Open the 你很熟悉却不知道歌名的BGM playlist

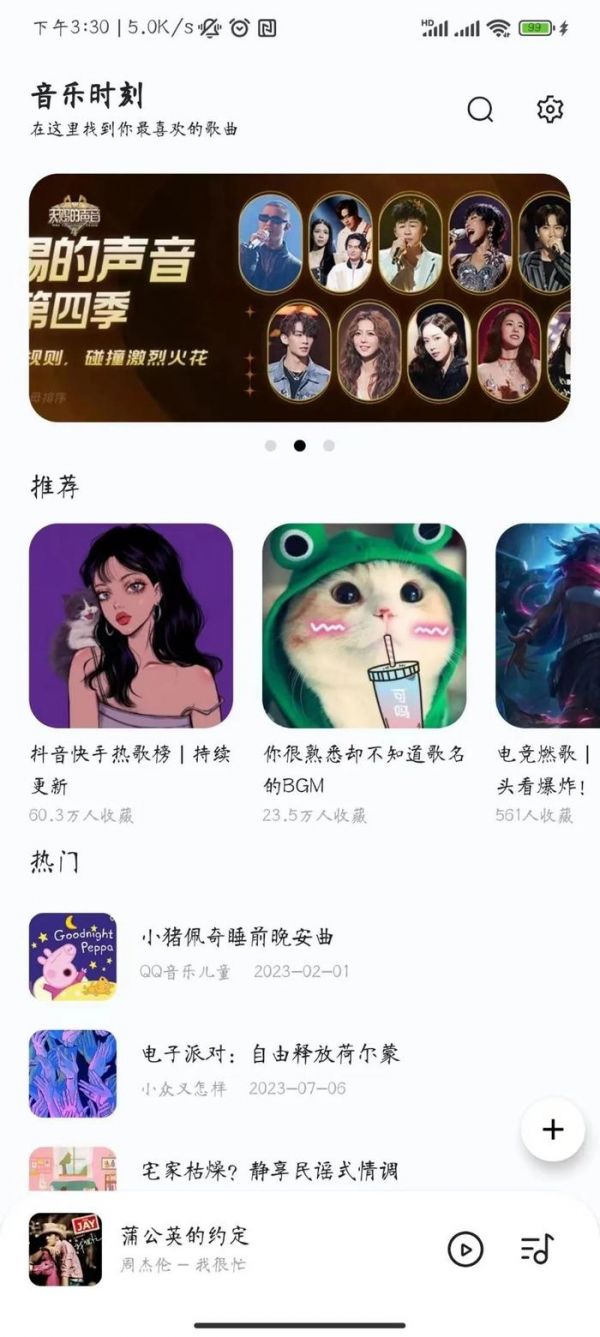click(364, 625)
